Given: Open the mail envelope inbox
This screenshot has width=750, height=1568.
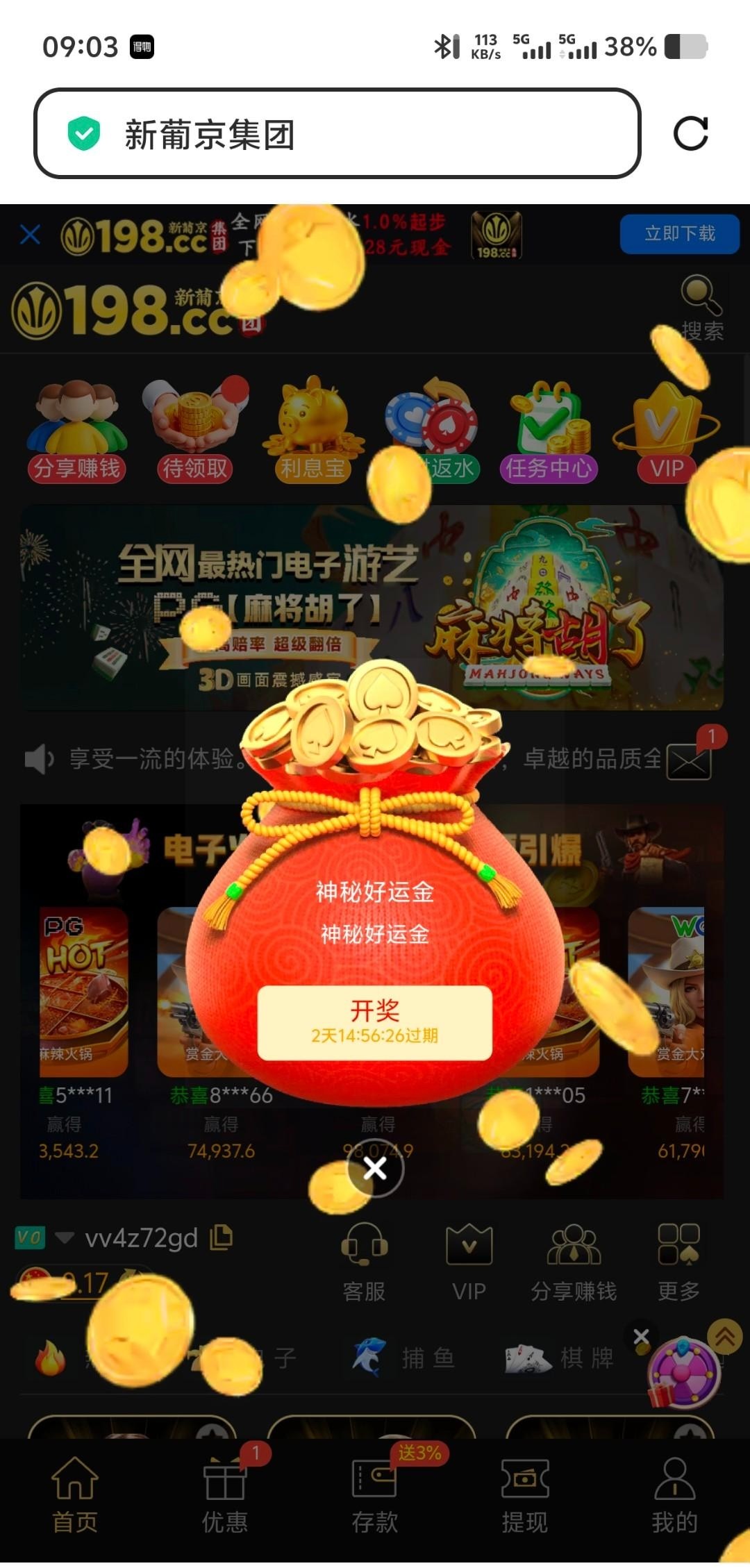Looking at the screenshot, I should (x=689, y=761).
